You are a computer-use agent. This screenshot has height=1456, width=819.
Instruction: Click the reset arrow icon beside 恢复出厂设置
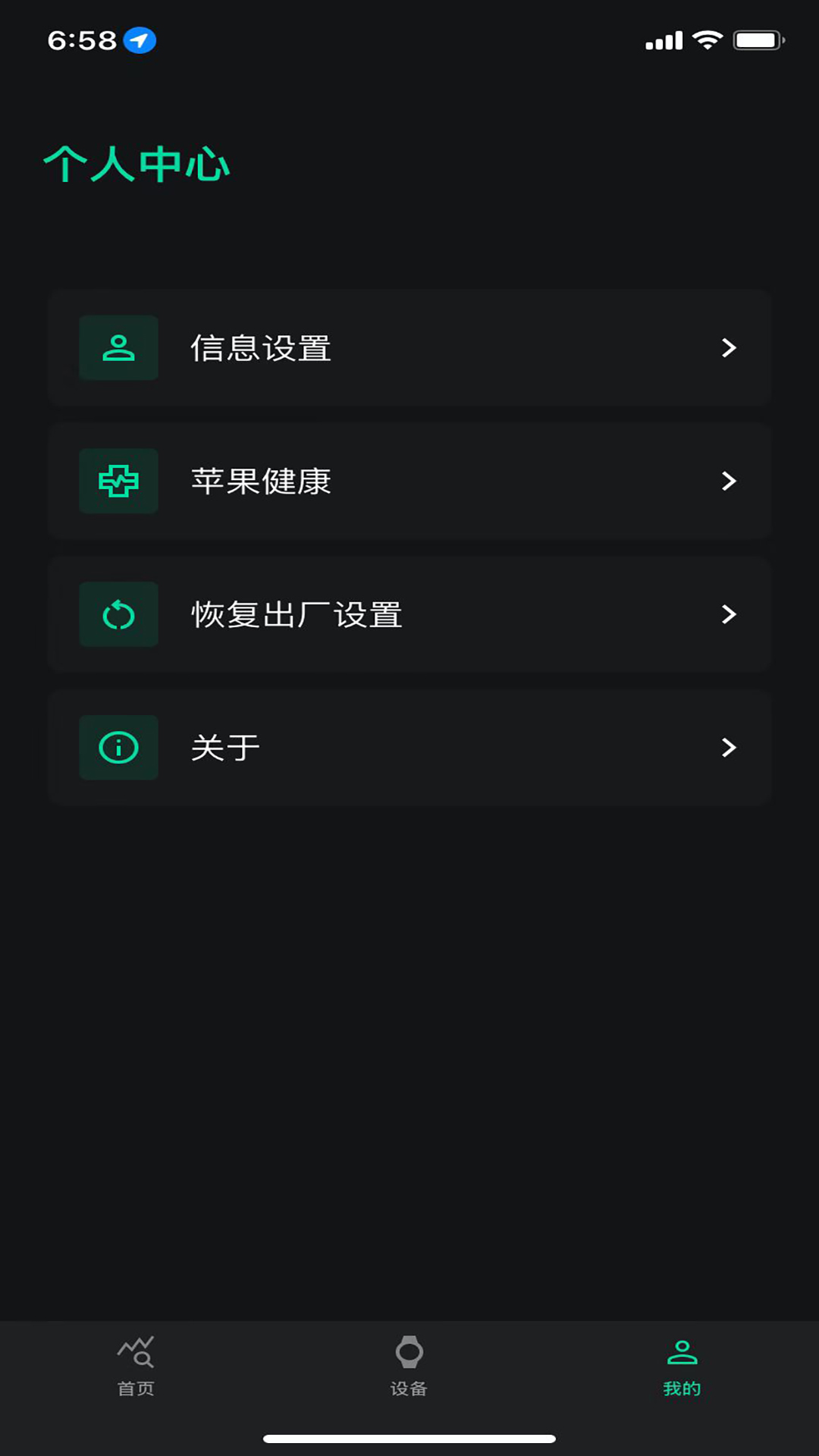click(118, 614)
